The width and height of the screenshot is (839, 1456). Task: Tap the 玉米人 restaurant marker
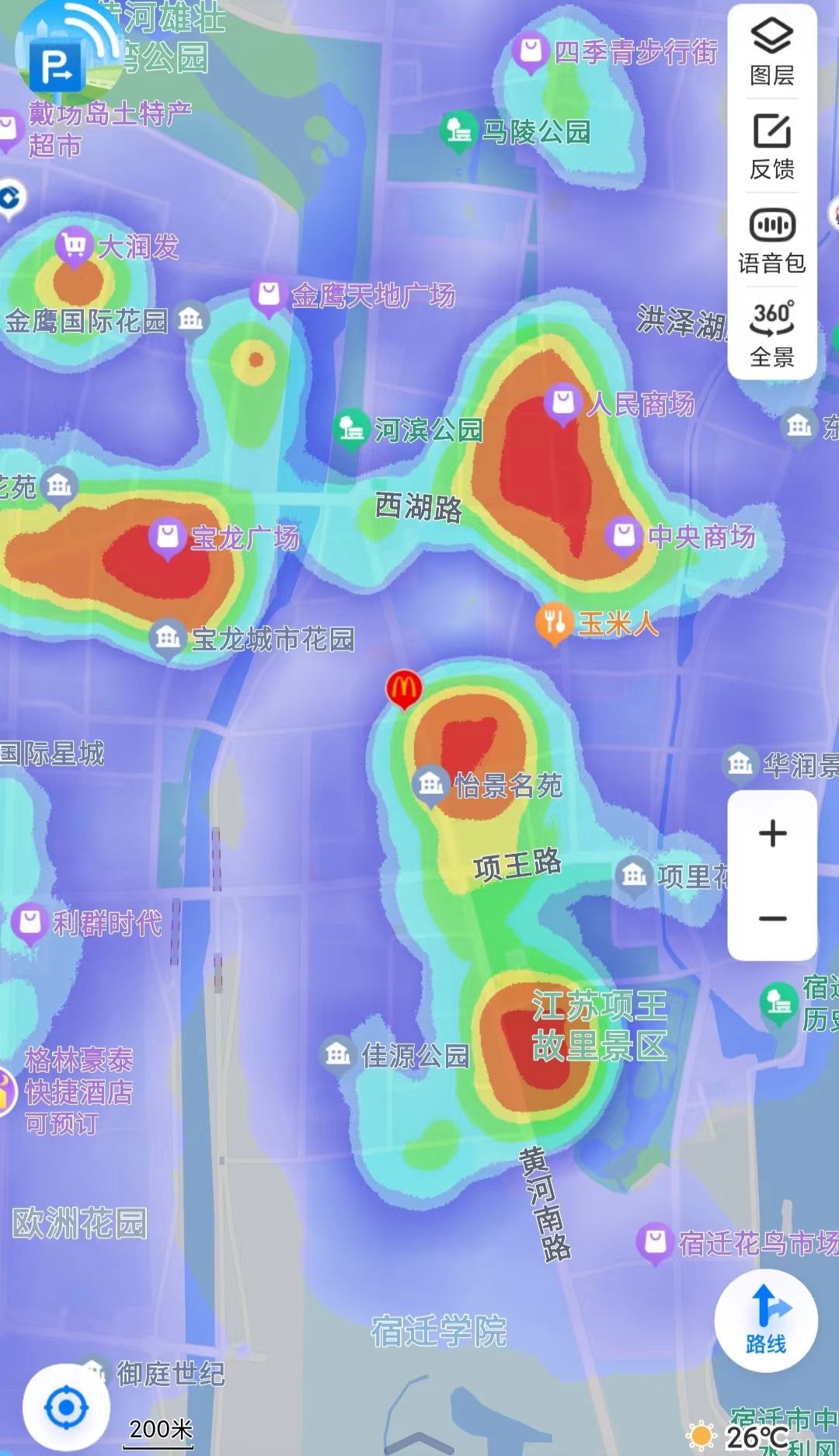[x=554, y=622]
